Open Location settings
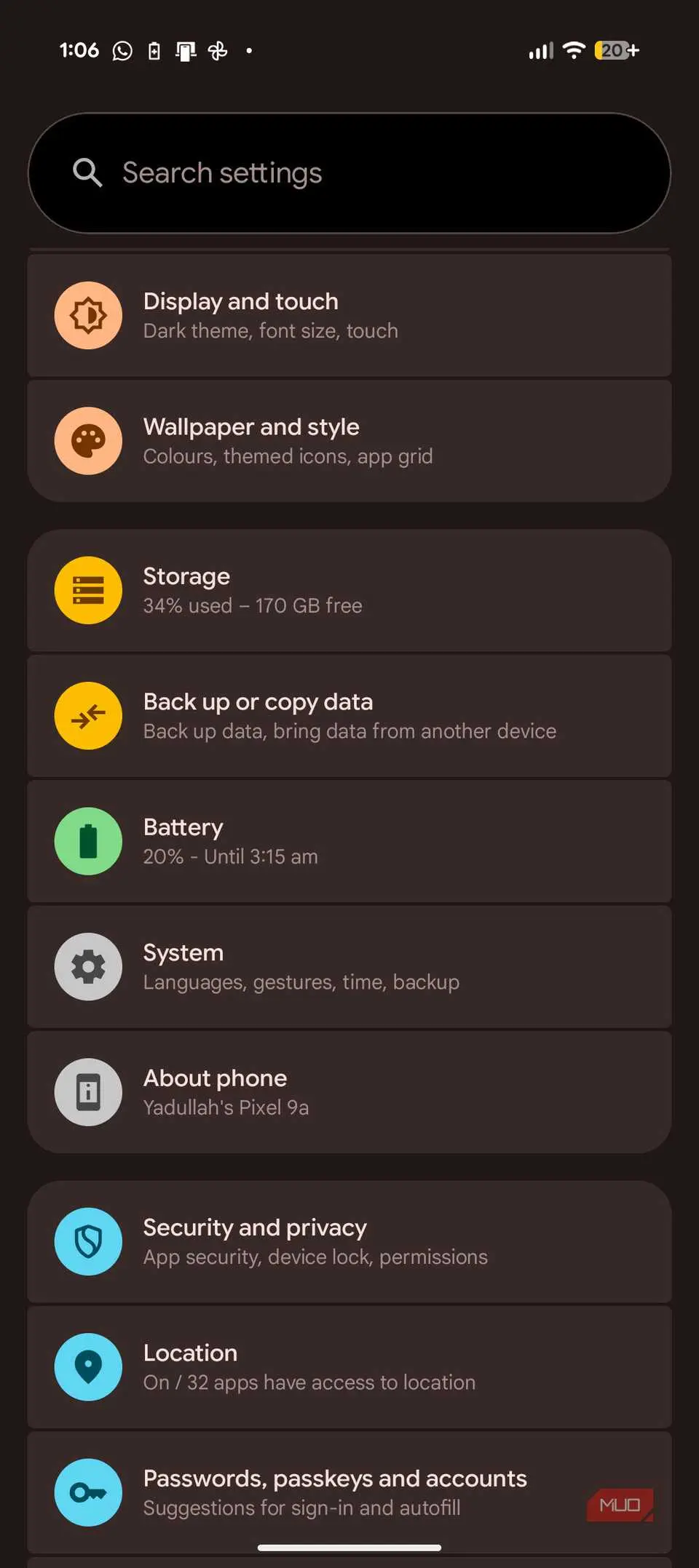 [x=349, y=1366]
